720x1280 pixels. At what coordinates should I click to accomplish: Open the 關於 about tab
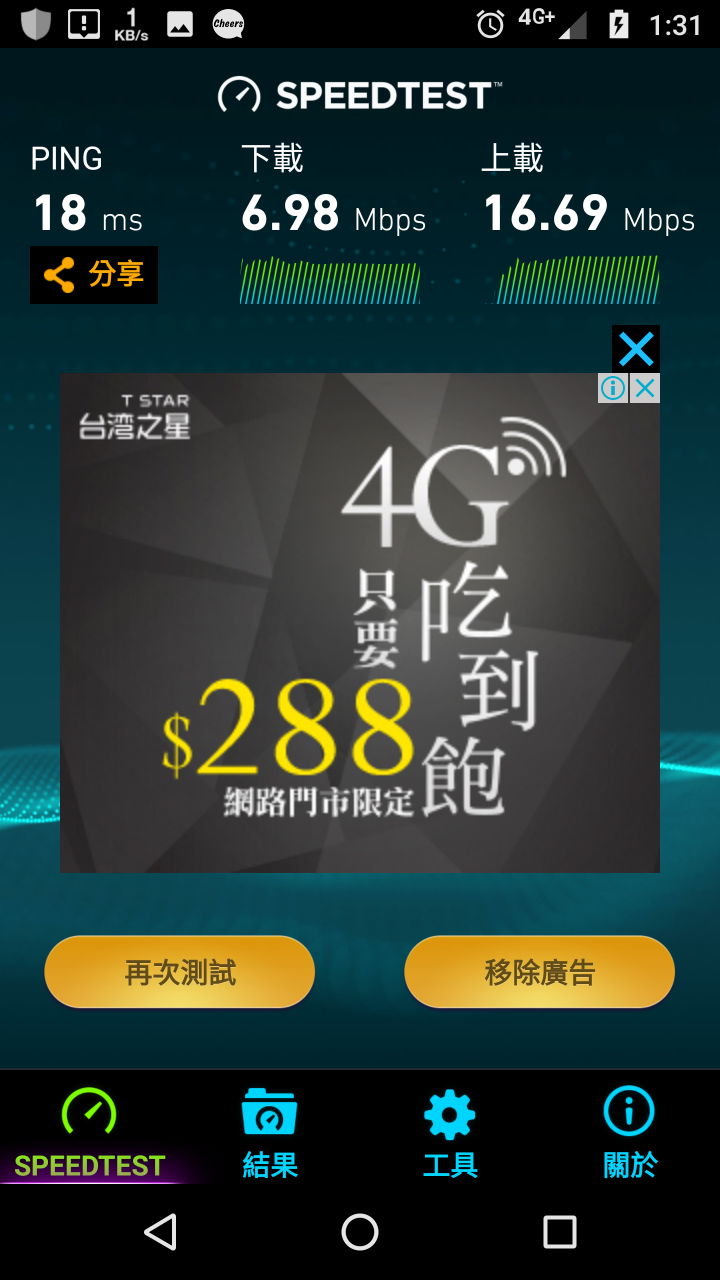[x=630, y=1135]
